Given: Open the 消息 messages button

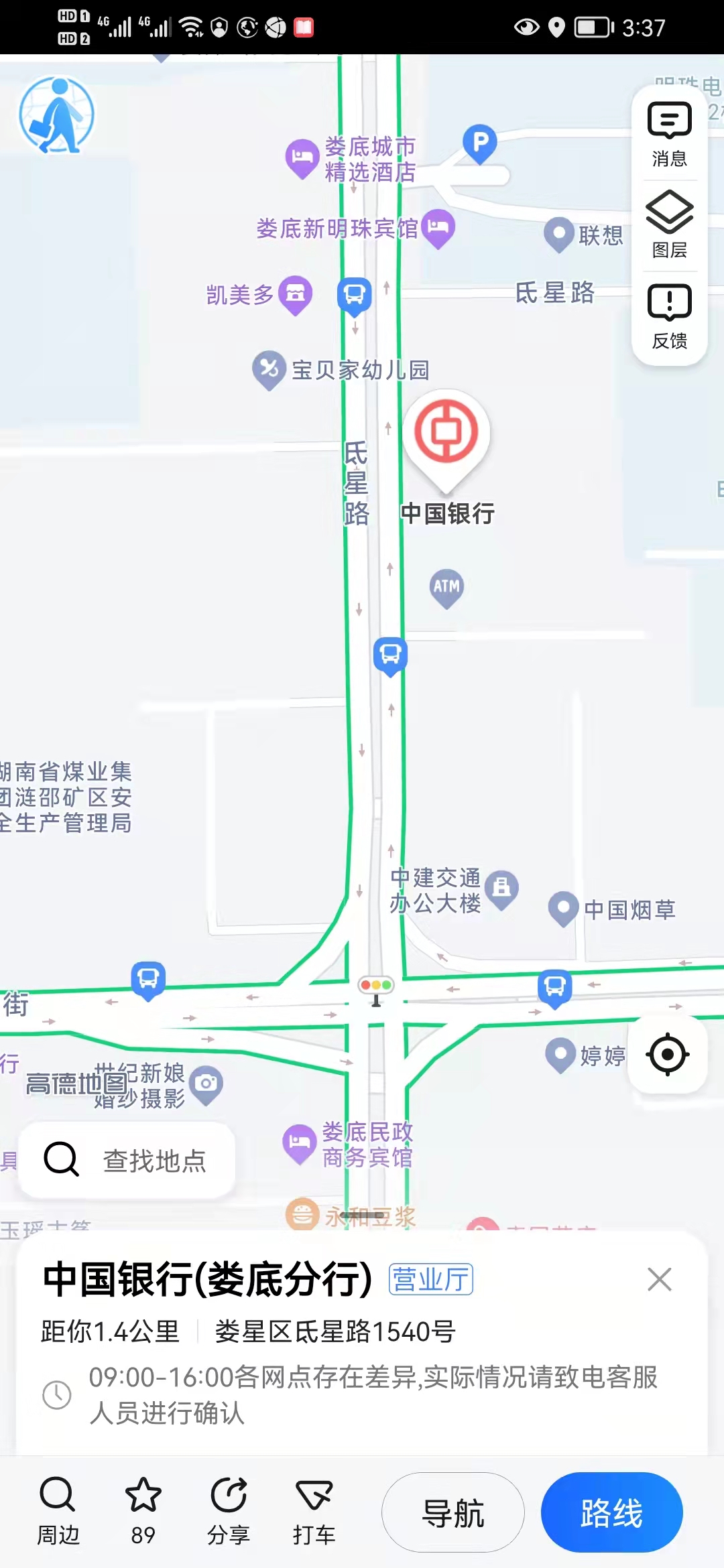Looking at the screenshot, I should coord(669,134).
